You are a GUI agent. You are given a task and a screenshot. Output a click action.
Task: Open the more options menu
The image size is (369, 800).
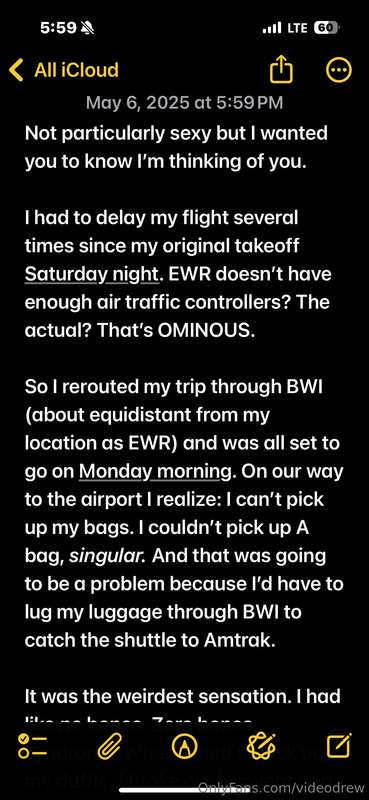338,70
